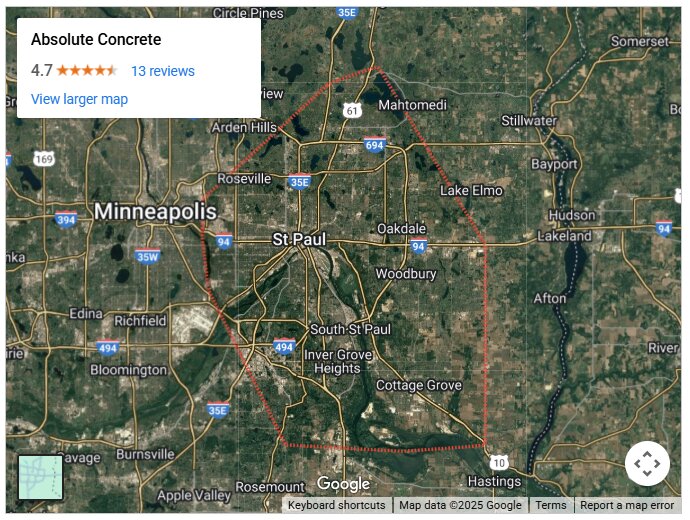This screenshot has width=690, height=520.
Task: Toggle fullscreen map view
Action: (x=646, y=463)
